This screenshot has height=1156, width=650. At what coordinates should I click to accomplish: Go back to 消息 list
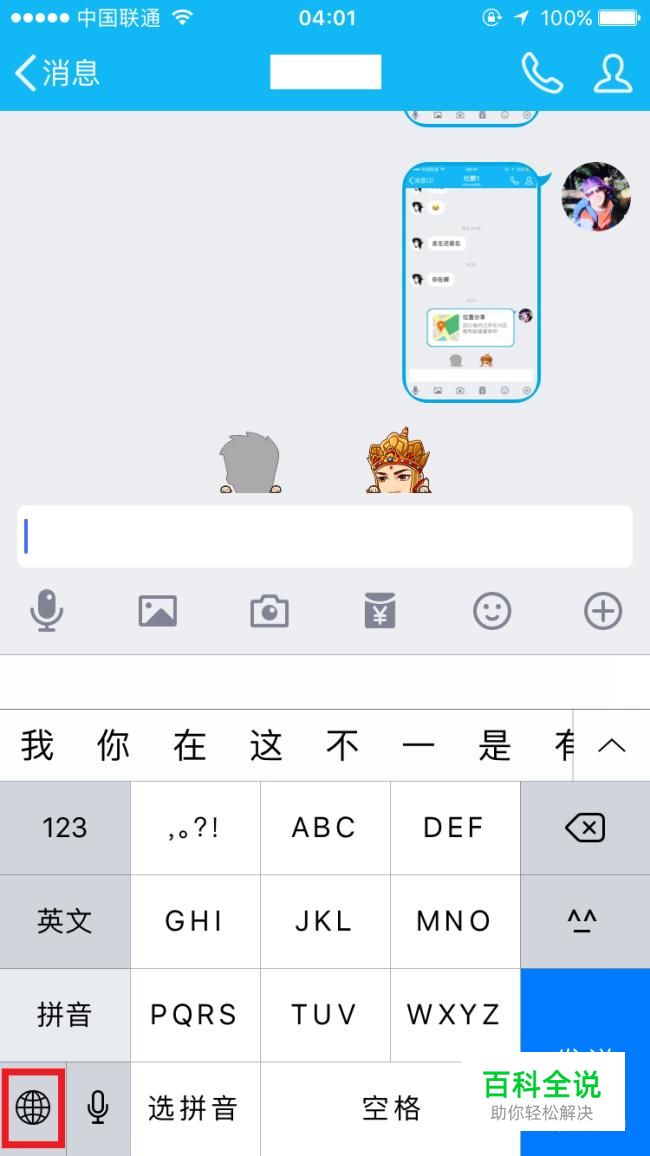57,73
